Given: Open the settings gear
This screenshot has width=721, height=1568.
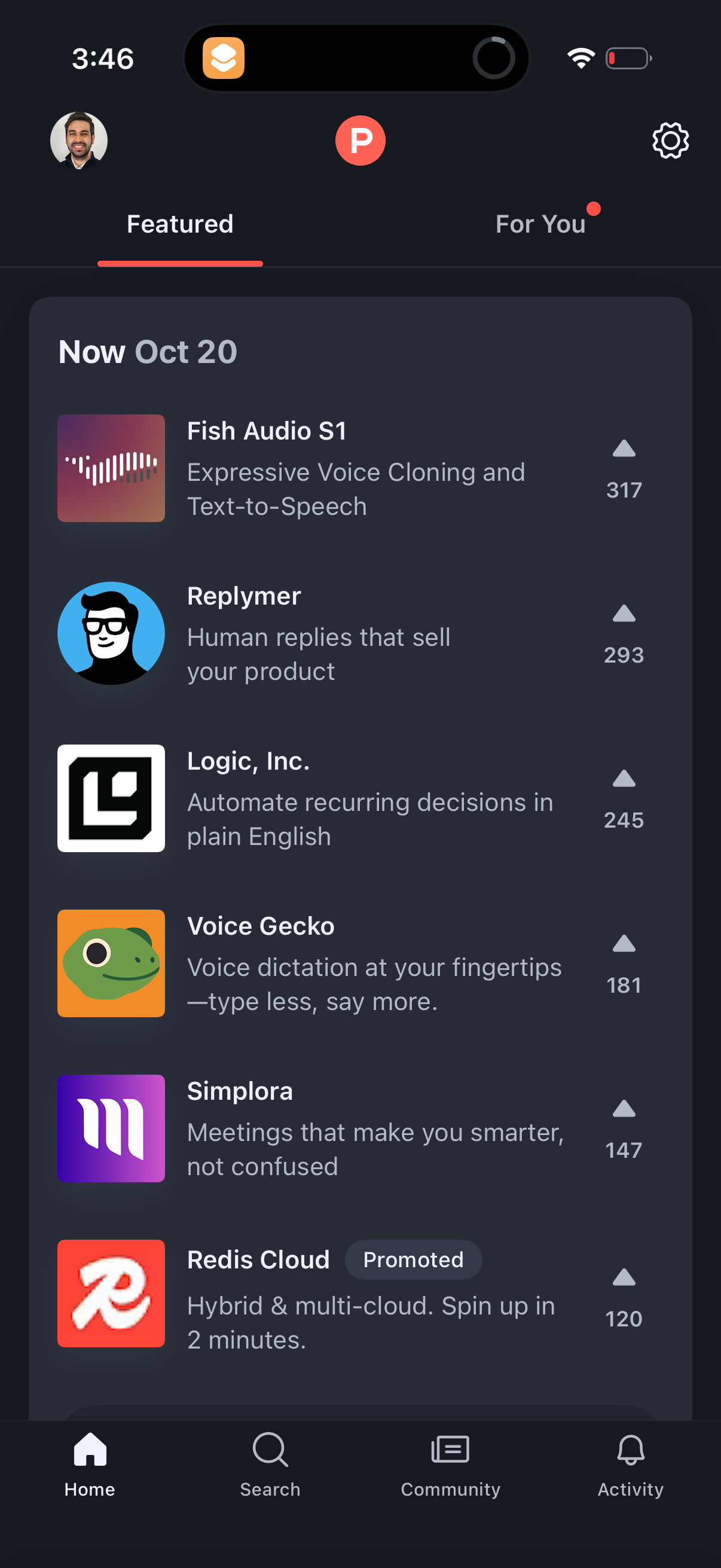Looking at the screenshot, I should tap(670, 141).
